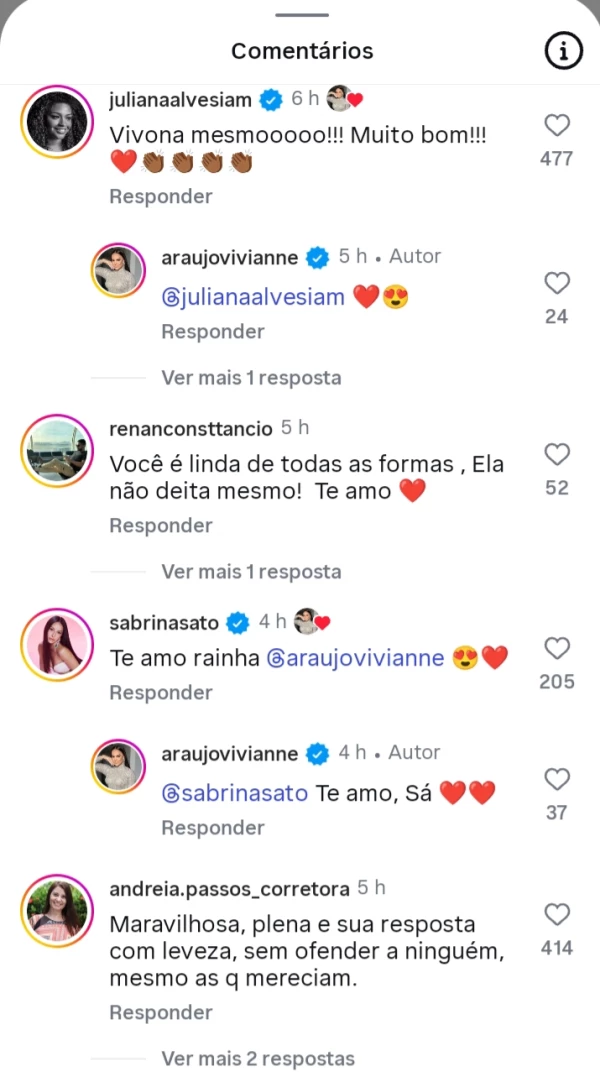Reply to renanconsttancio's comment

coord(161,525)
